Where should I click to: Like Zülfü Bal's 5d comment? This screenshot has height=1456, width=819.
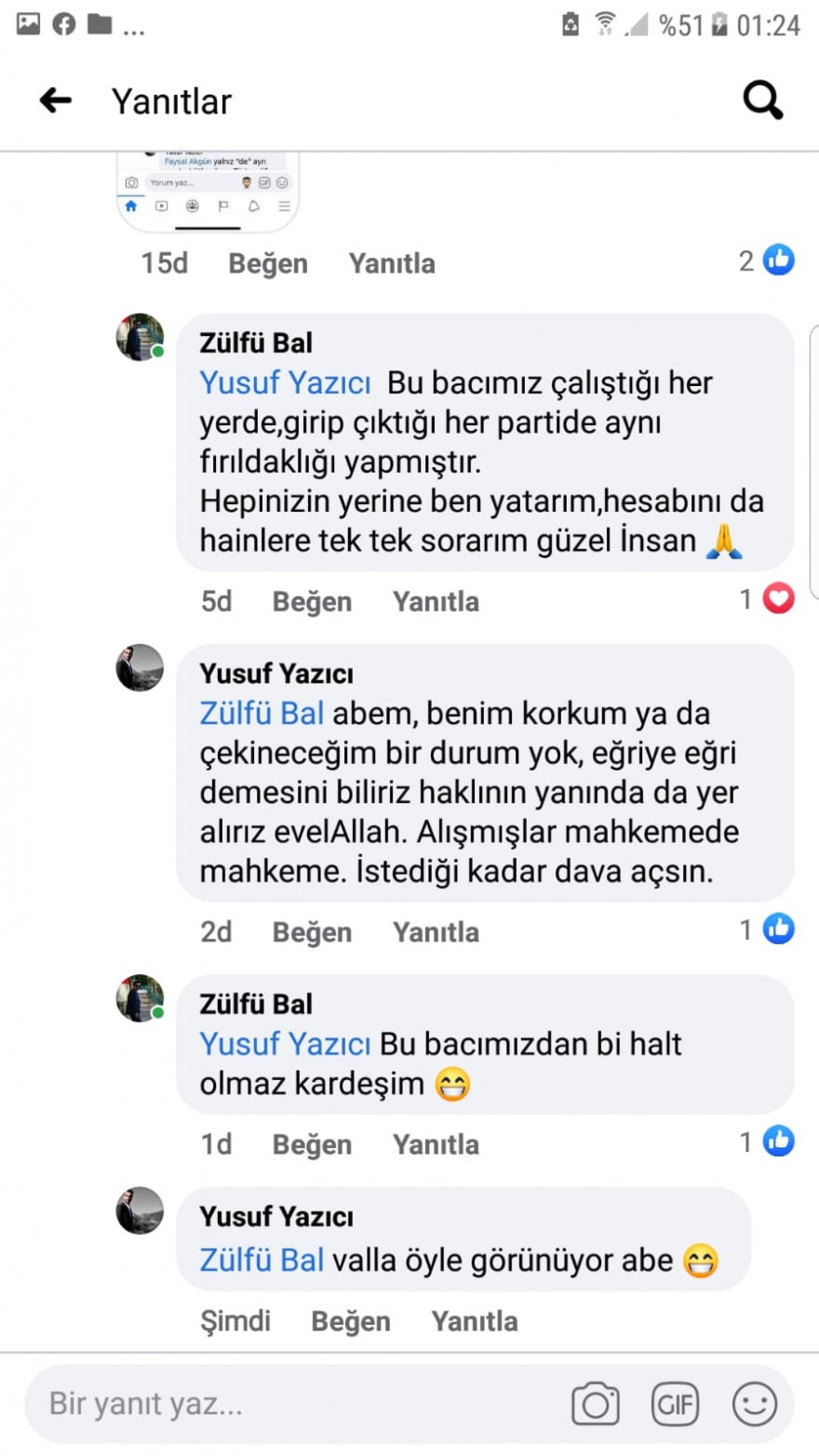click(x=312, y=601)
